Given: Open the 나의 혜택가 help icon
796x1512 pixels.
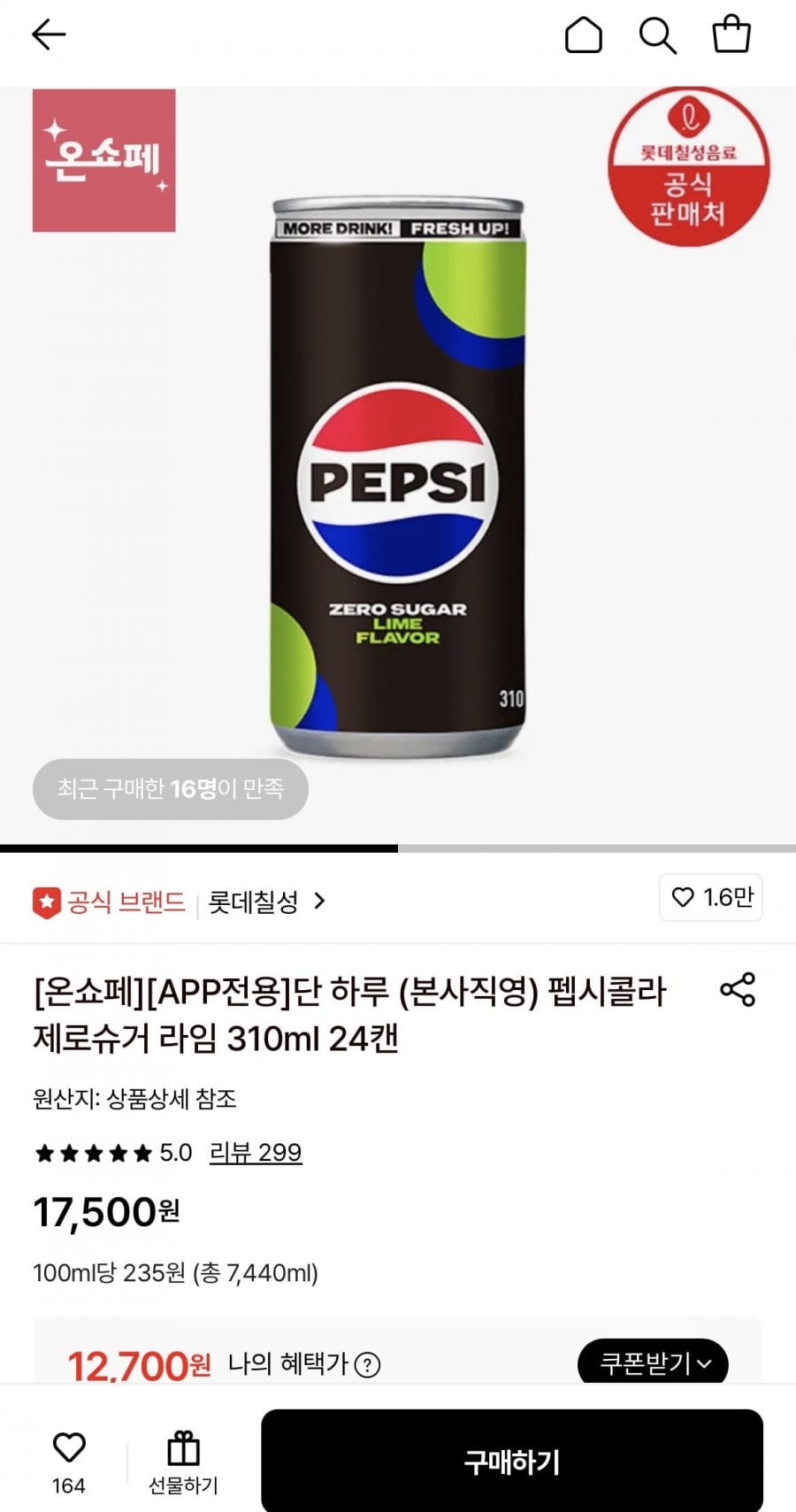Looking at the screenshot, I should 367,1365.
